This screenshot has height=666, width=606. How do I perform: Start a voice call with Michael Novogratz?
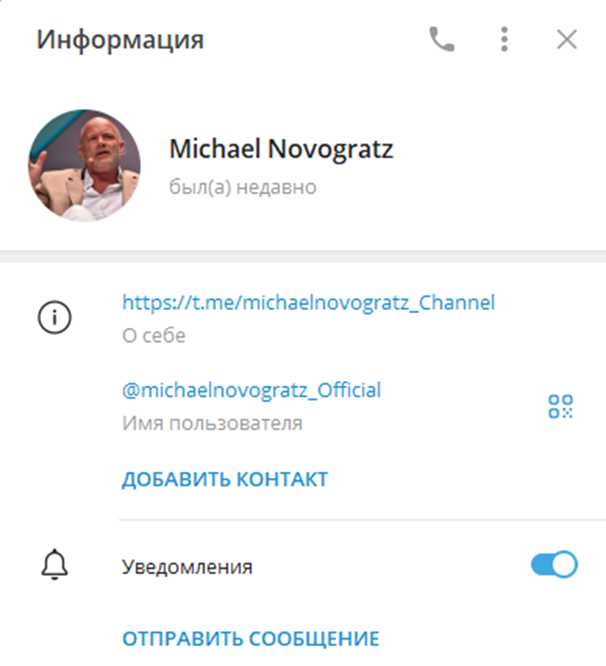point(441,40)
